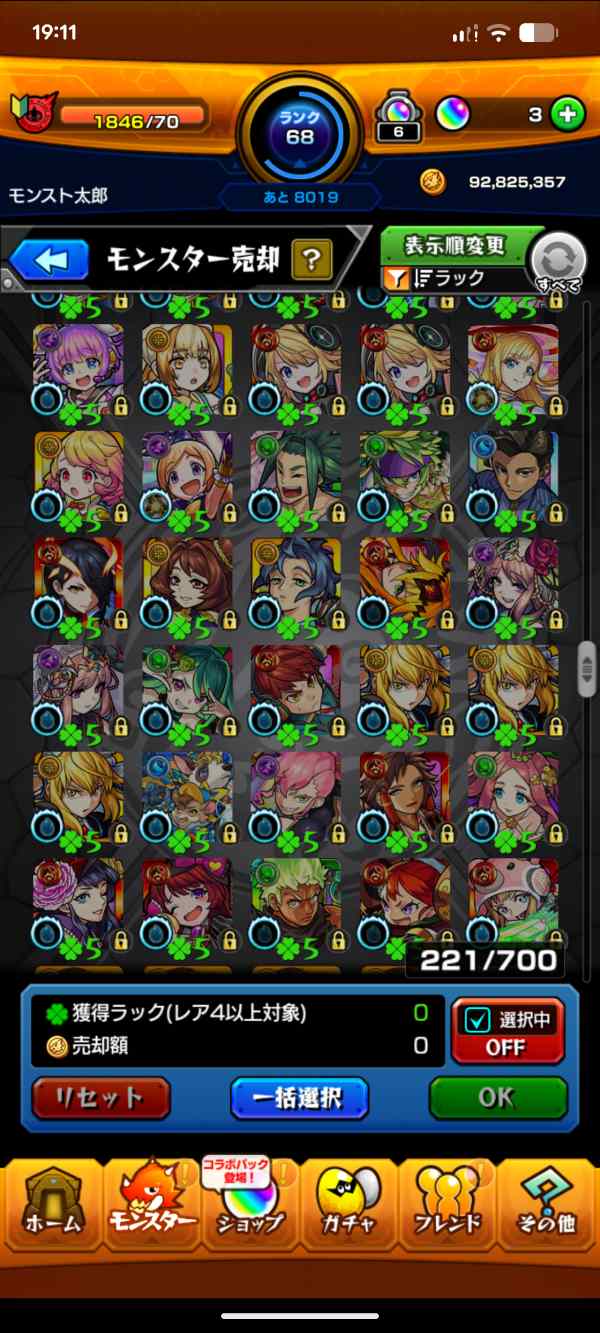Toggle the 選択中 OFF filter

pyautogui.click(x=506, y=1030)
